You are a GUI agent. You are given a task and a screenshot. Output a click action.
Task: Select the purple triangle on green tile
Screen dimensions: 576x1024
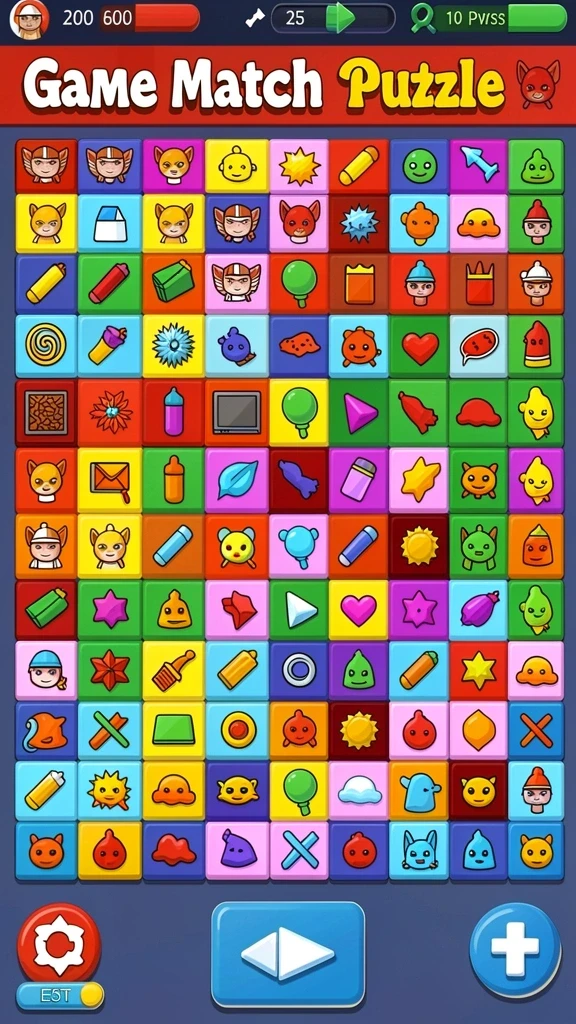click(x=359, y=413)
